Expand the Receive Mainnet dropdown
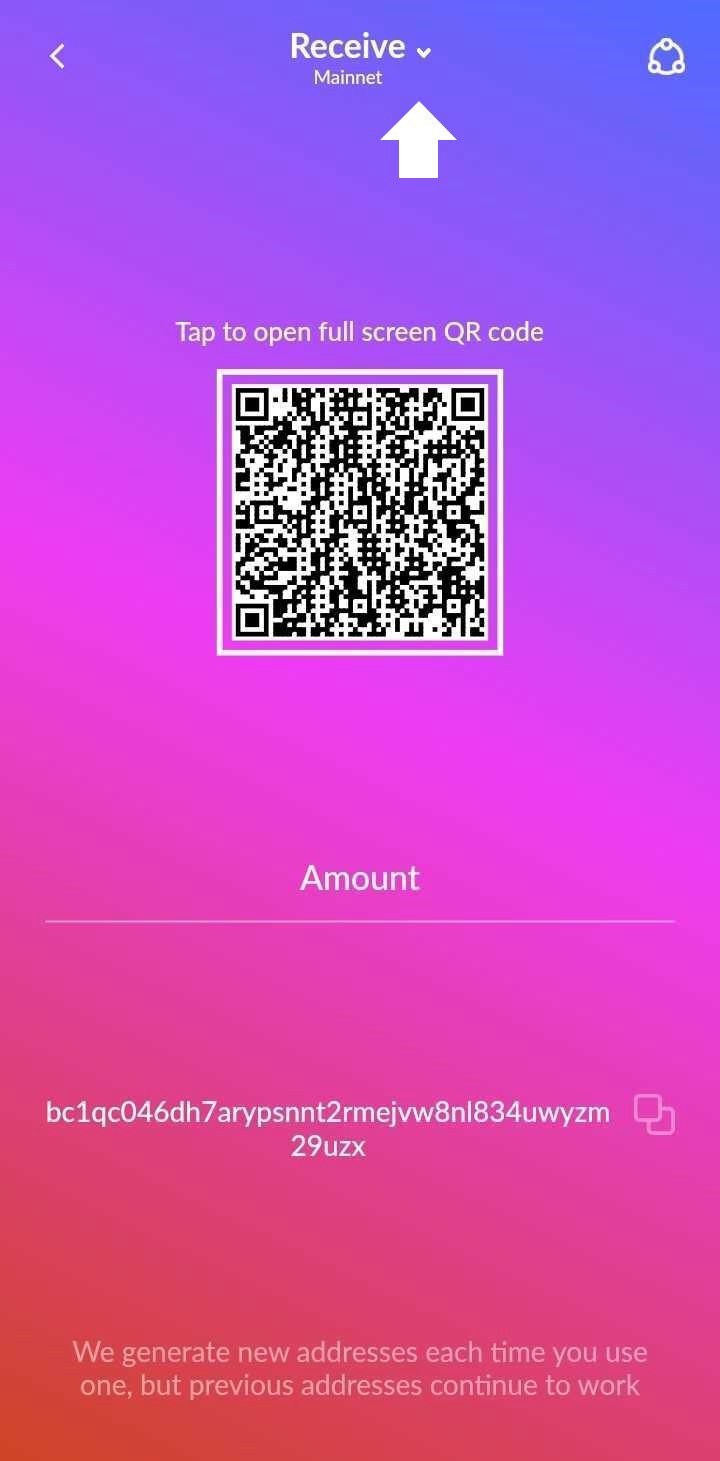 [x=423, y=52]
